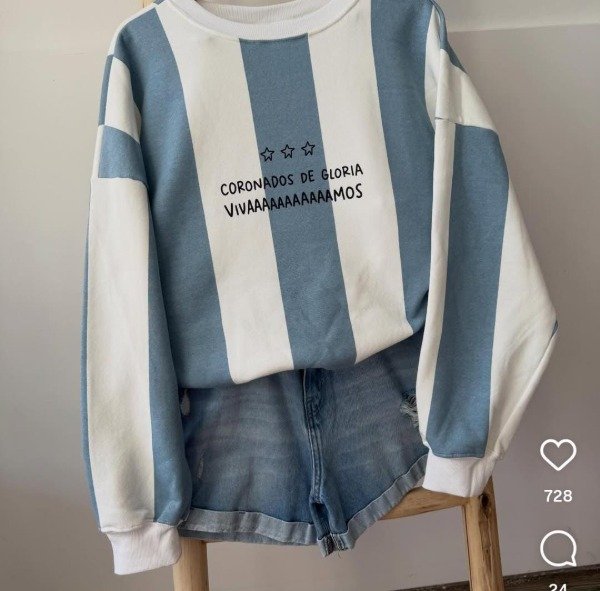Open the comments section

click(558, 548)
